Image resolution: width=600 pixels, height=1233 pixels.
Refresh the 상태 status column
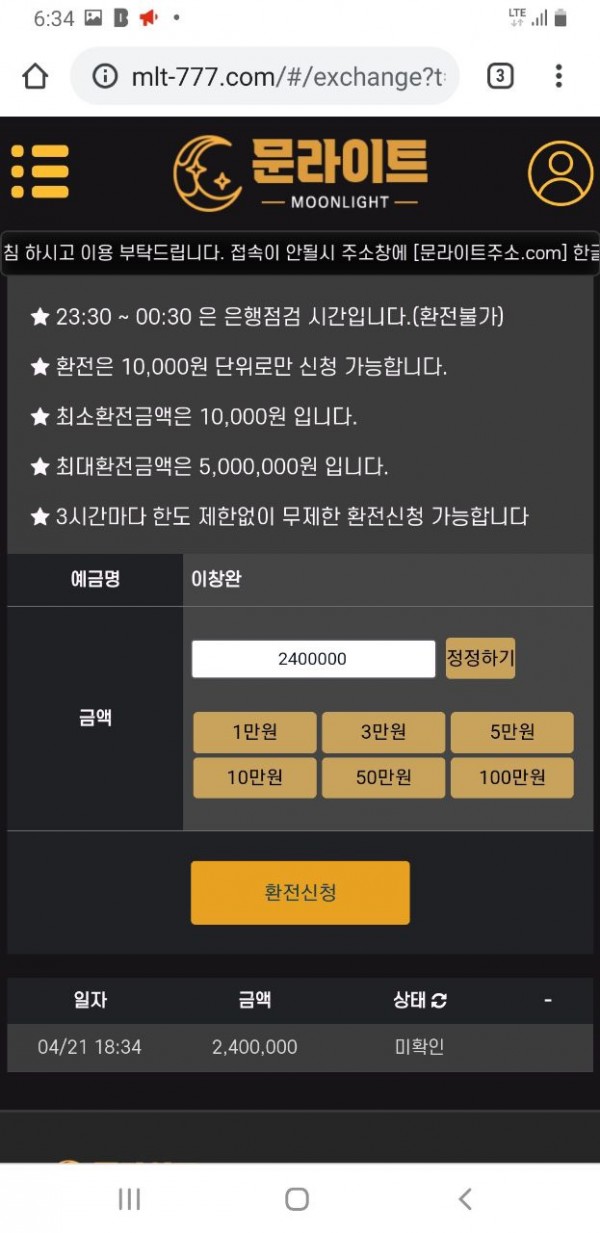439,1000
